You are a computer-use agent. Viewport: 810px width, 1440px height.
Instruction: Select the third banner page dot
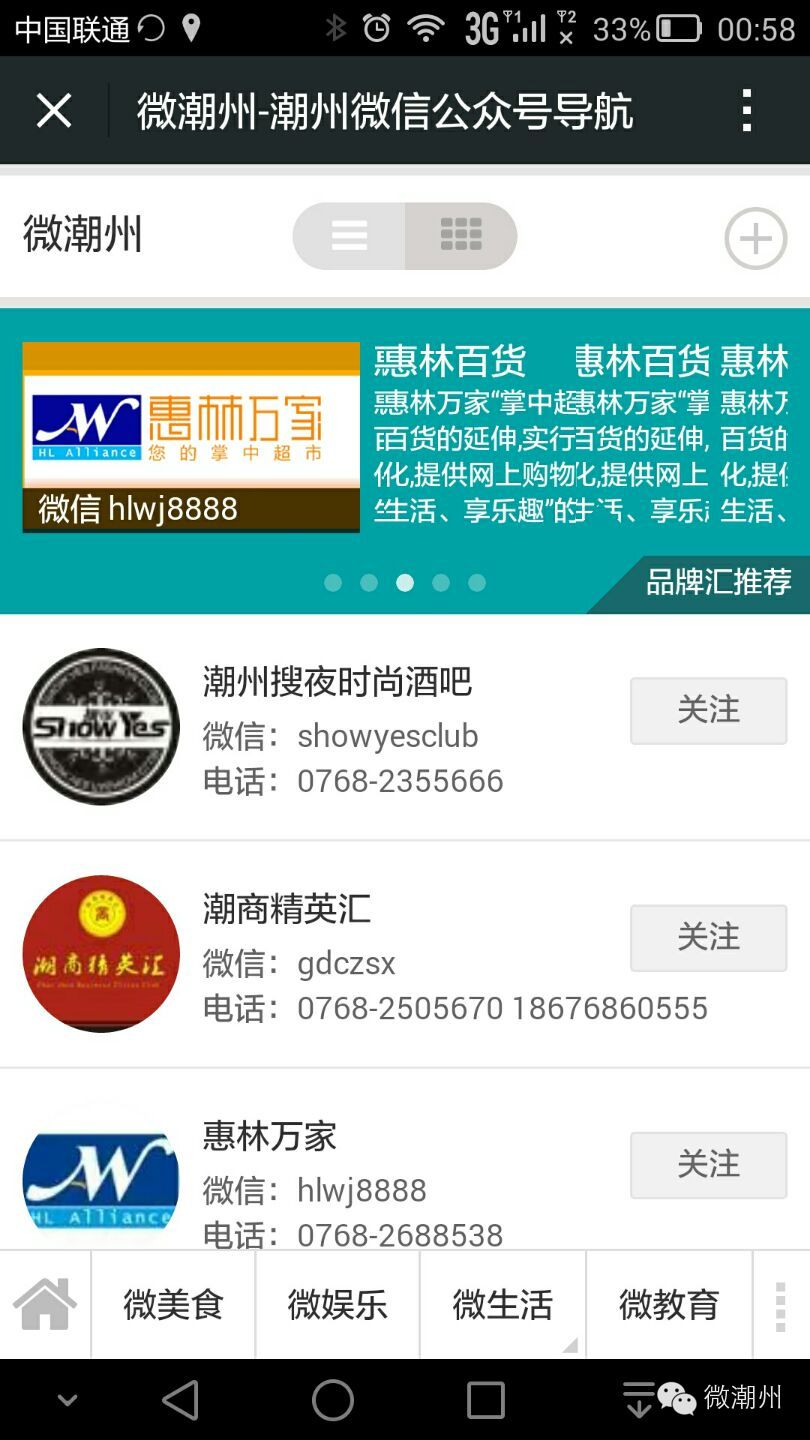[x=405, y=583]
